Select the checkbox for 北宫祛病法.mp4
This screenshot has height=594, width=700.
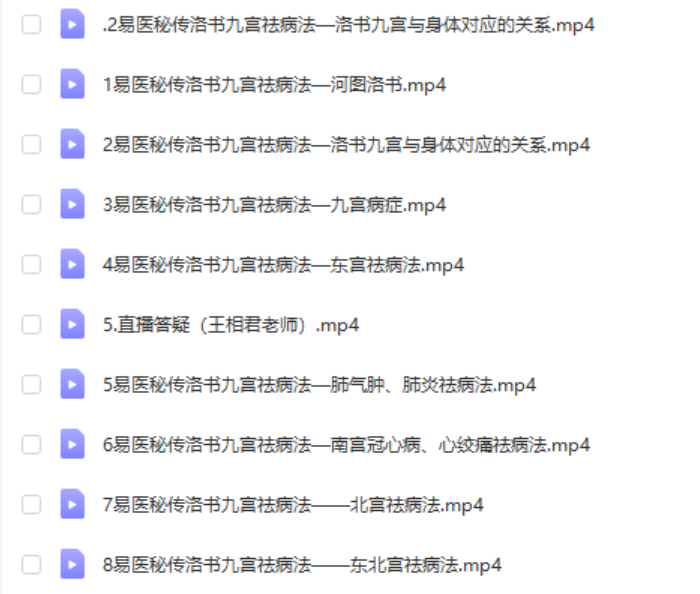pyautogui.click(x=32, y=505)
